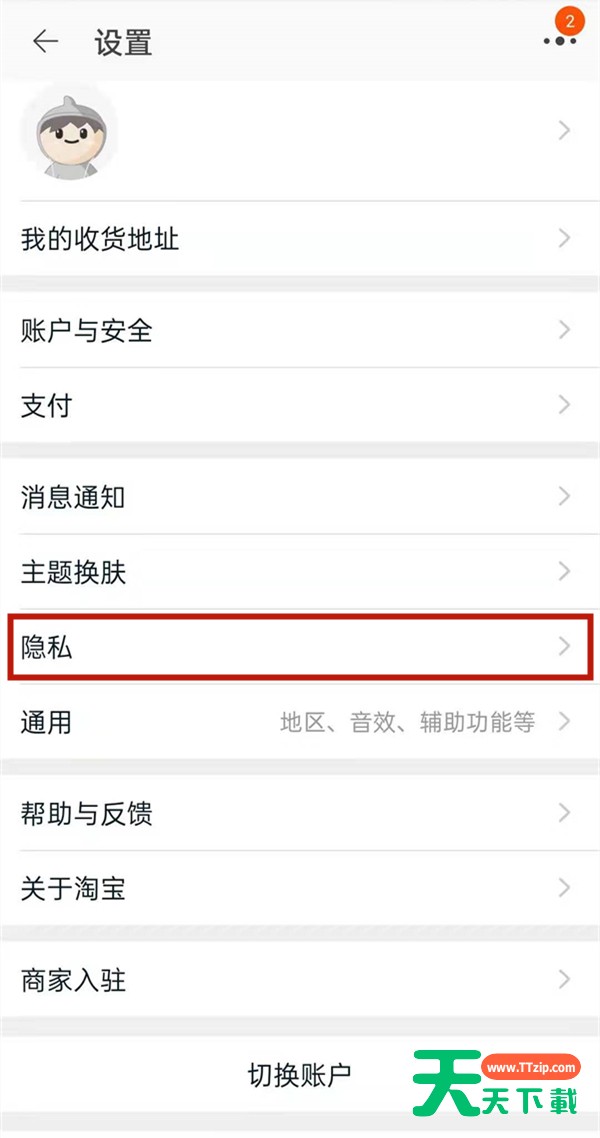Image resolution: width=600 pixels, height=1138 pixels.
Task: Open 商家入驻
Action: (x=300, y=981)
